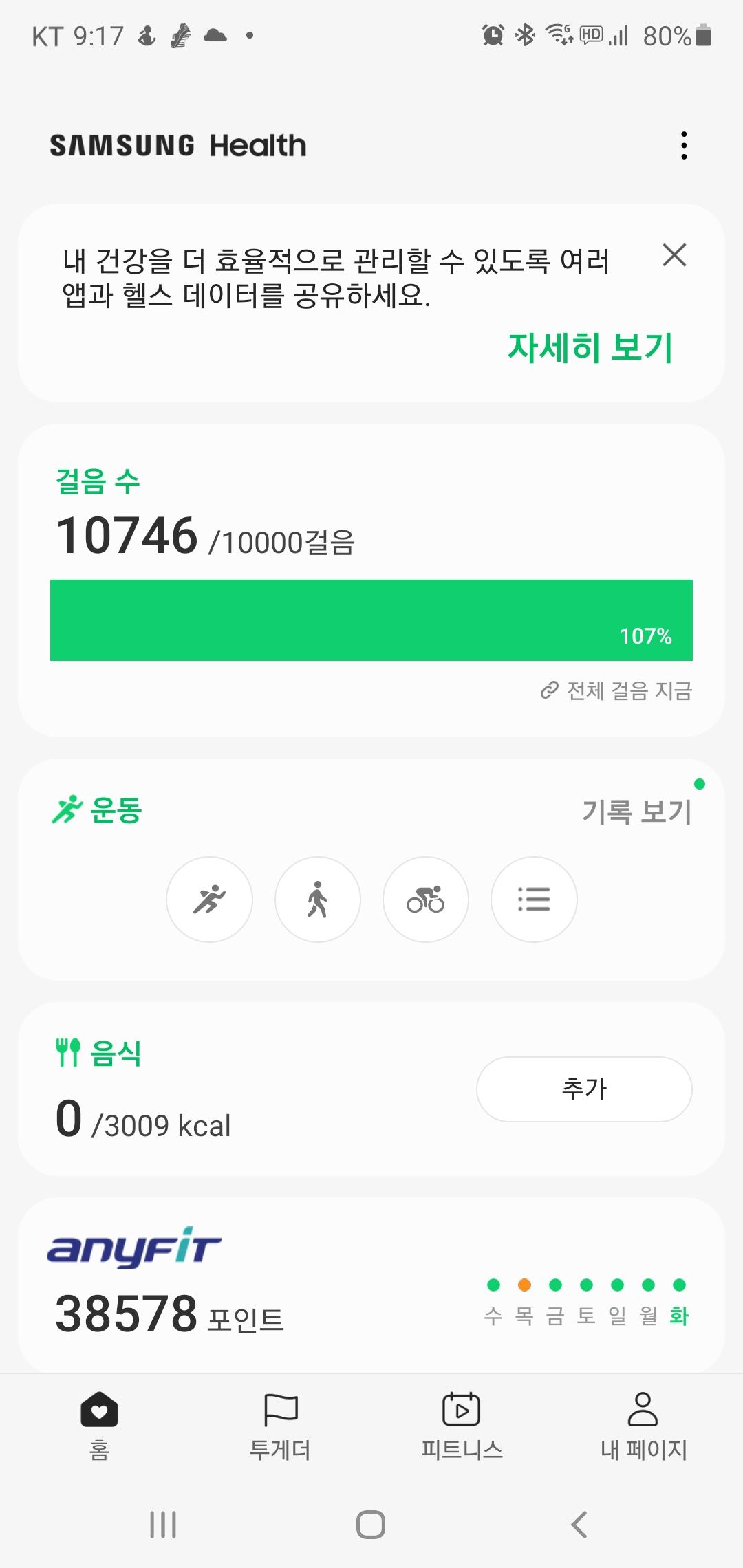Go to 내 페이지 tab

[x=643, y=1424]
